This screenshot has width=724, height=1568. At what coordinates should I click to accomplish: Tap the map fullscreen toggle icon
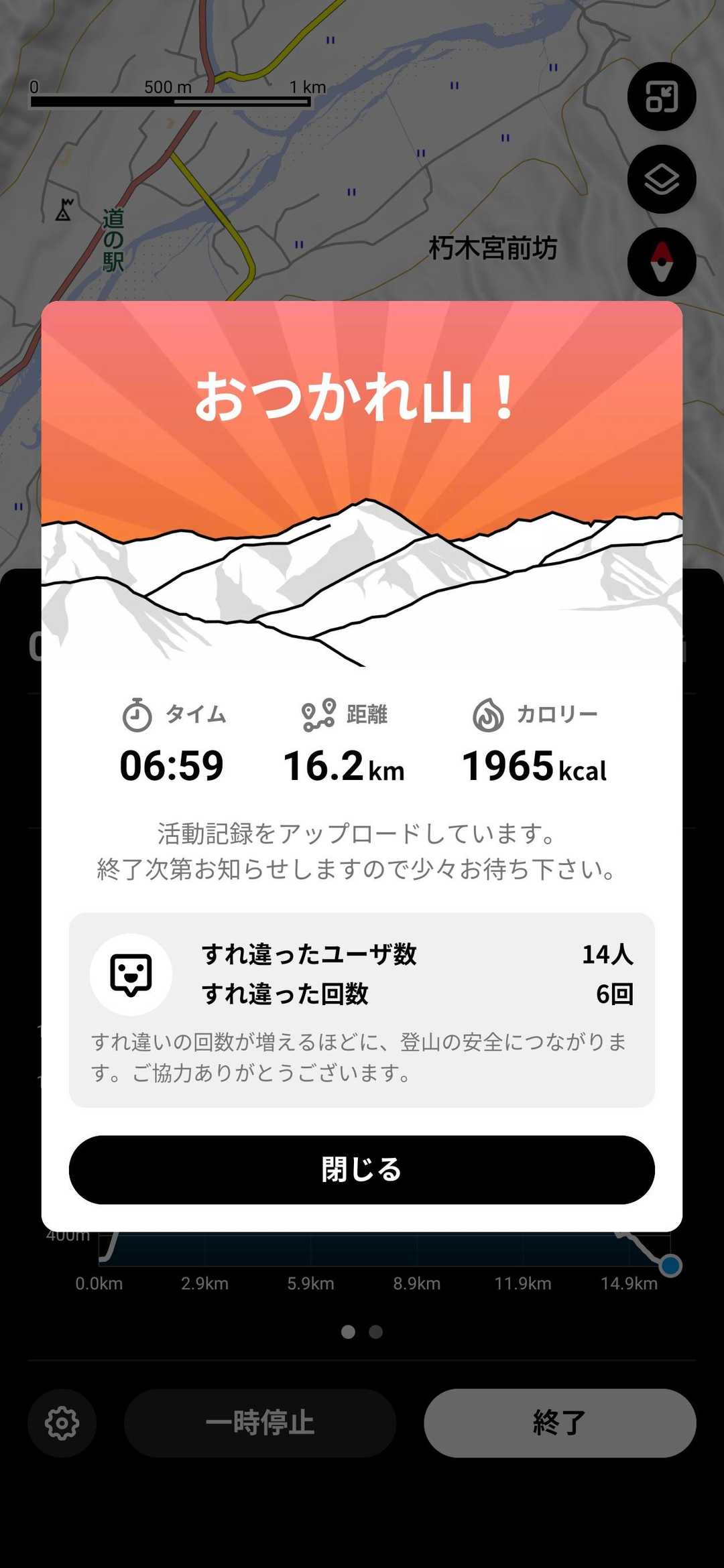(662, 96)
